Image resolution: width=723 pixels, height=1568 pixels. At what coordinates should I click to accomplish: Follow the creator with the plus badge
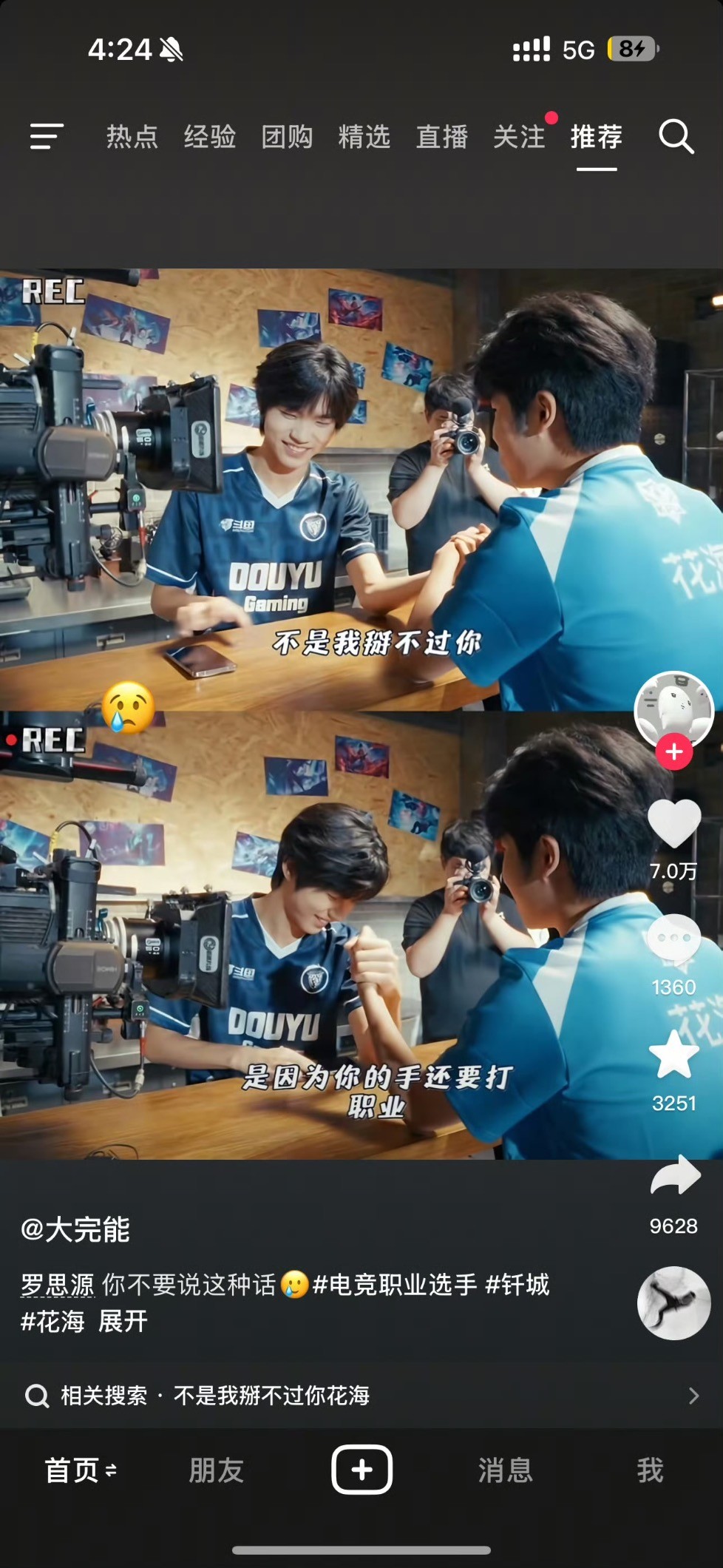(673, 752)
